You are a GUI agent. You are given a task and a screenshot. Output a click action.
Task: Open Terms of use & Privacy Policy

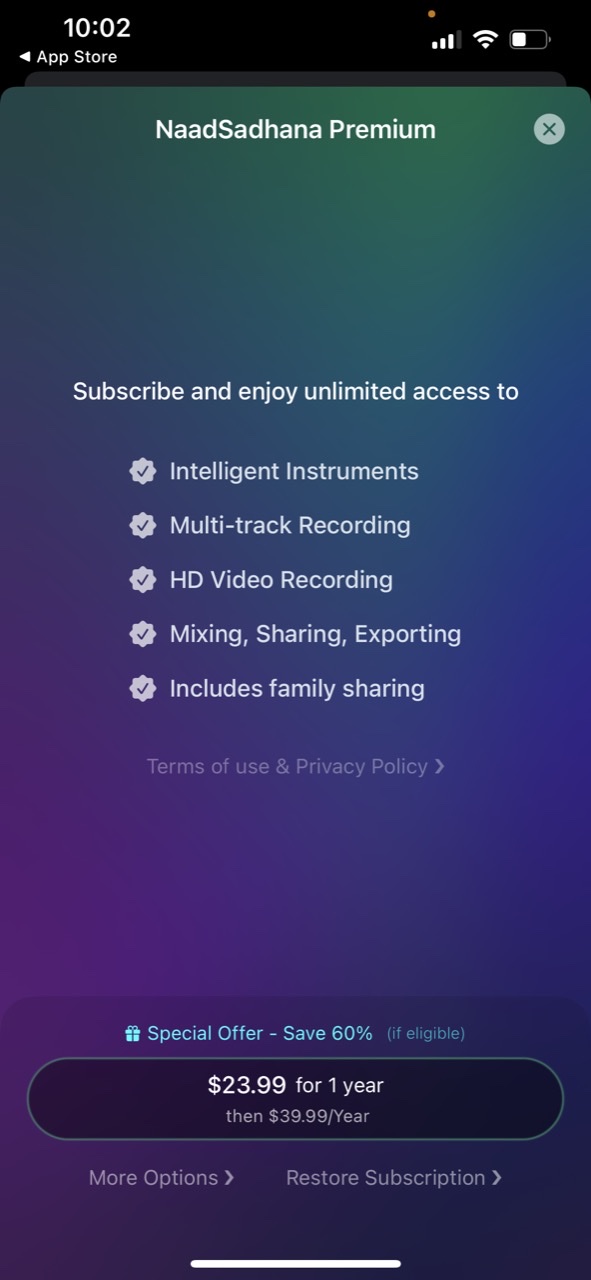point(295,766)
